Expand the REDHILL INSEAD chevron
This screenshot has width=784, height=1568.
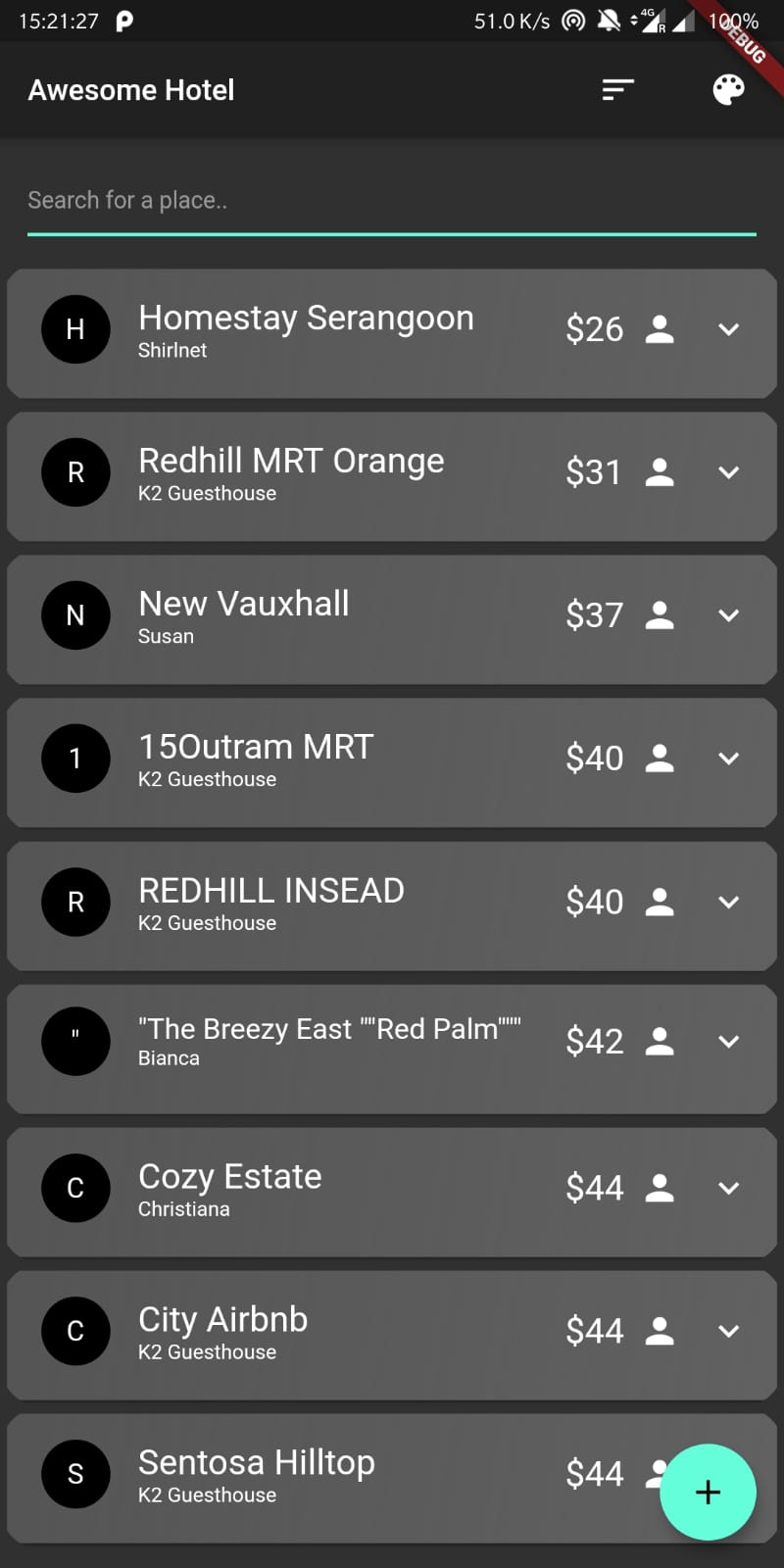coord(728,902)
